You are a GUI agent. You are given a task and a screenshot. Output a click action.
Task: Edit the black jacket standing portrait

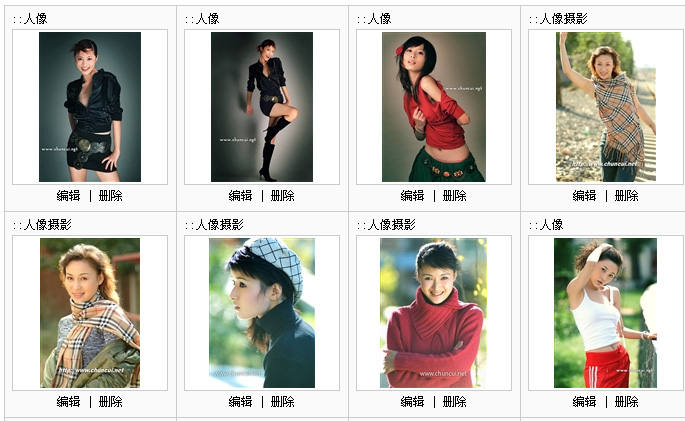pyautogui.click(x=68, y=196)
